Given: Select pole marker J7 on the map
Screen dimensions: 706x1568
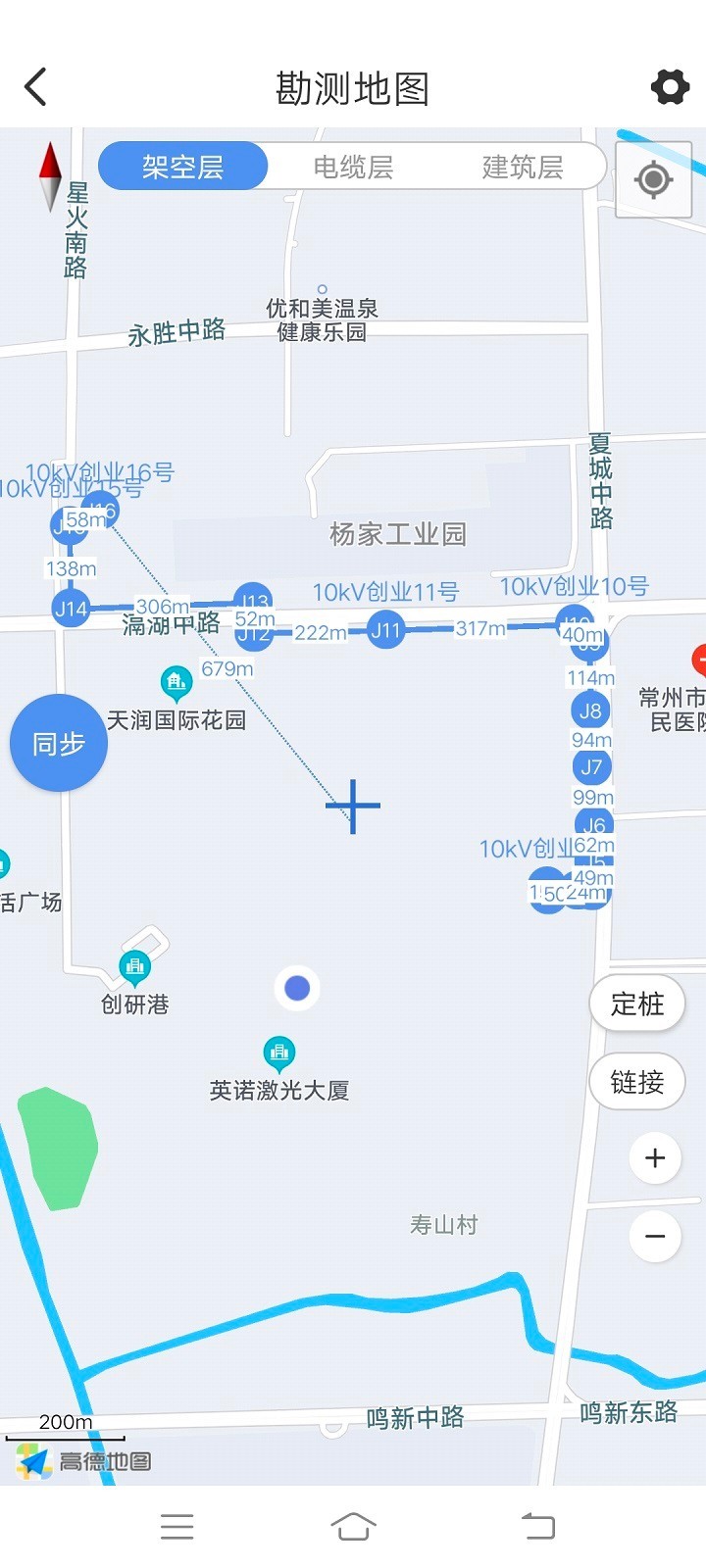Looking at the screenshot, I should coord(591,766).
